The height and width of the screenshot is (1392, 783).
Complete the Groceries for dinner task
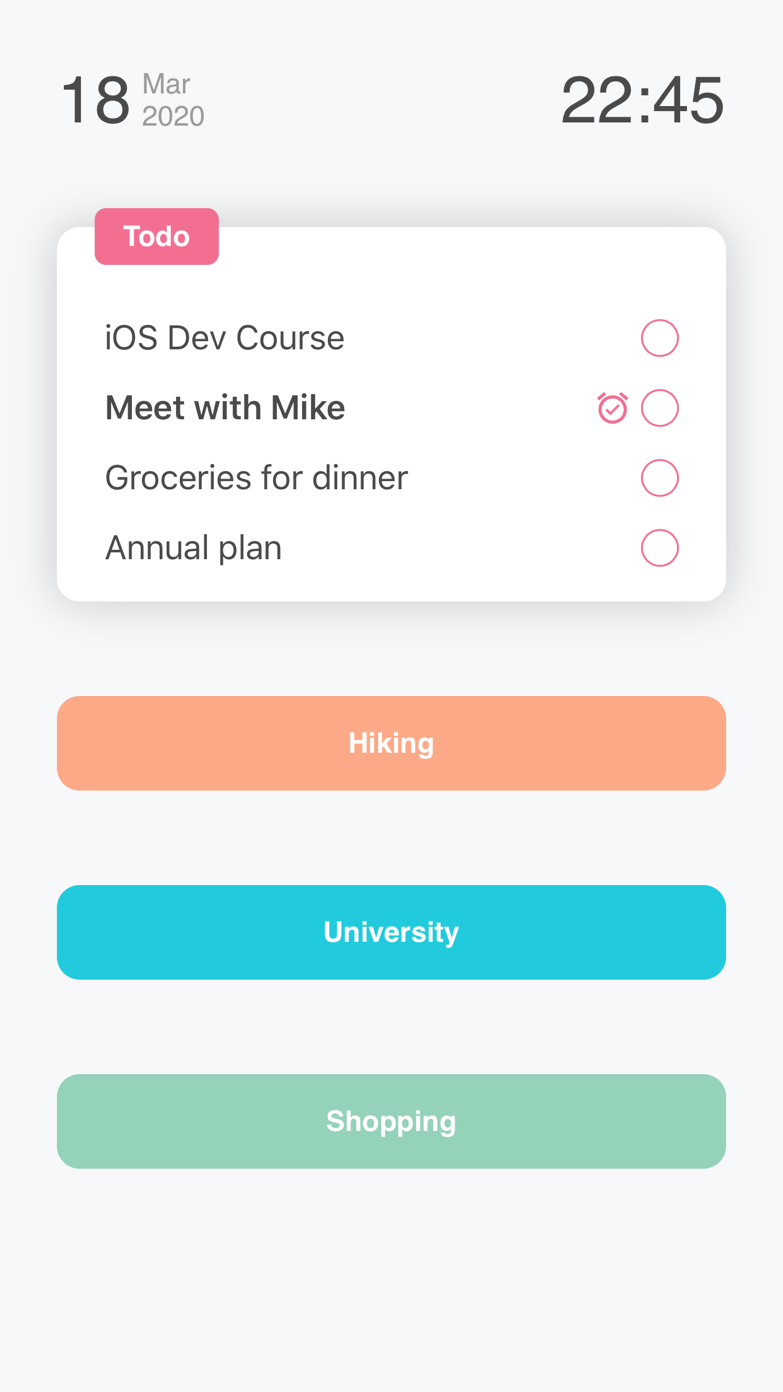pos(660,478)
